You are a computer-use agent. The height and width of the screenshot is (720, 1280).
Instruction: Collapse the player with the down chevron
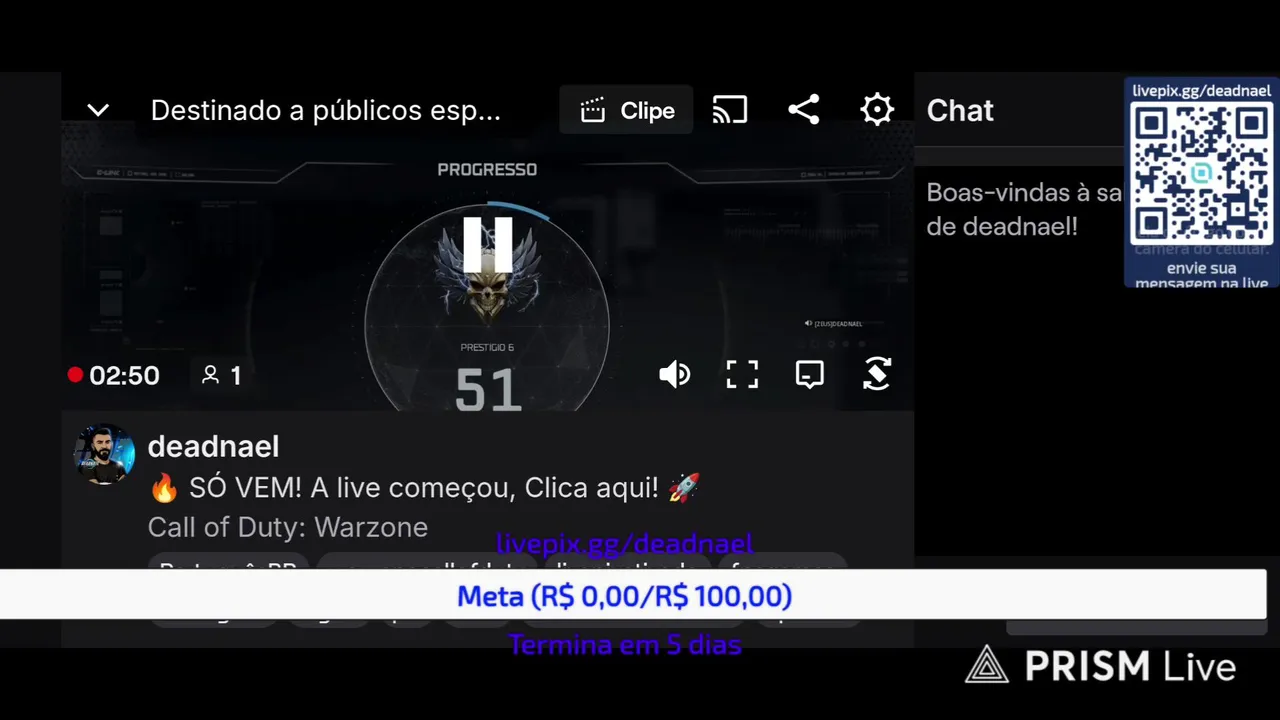(x=98, y=110)
